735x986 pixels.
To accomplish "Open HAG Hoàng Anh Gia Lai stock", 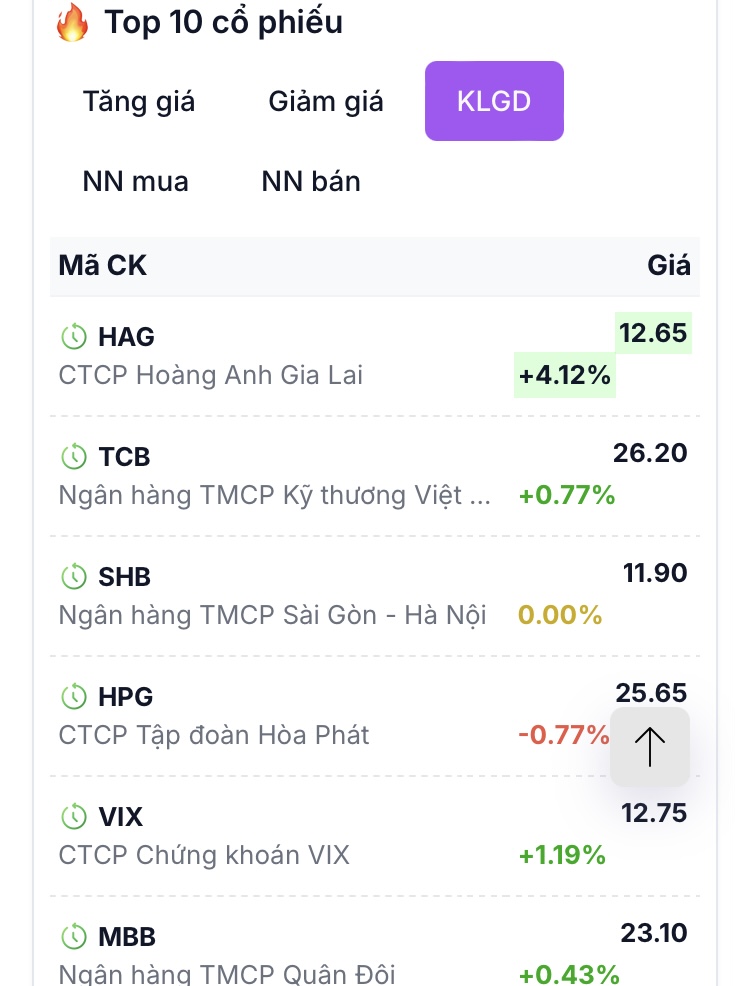I will tap(126, 337).
